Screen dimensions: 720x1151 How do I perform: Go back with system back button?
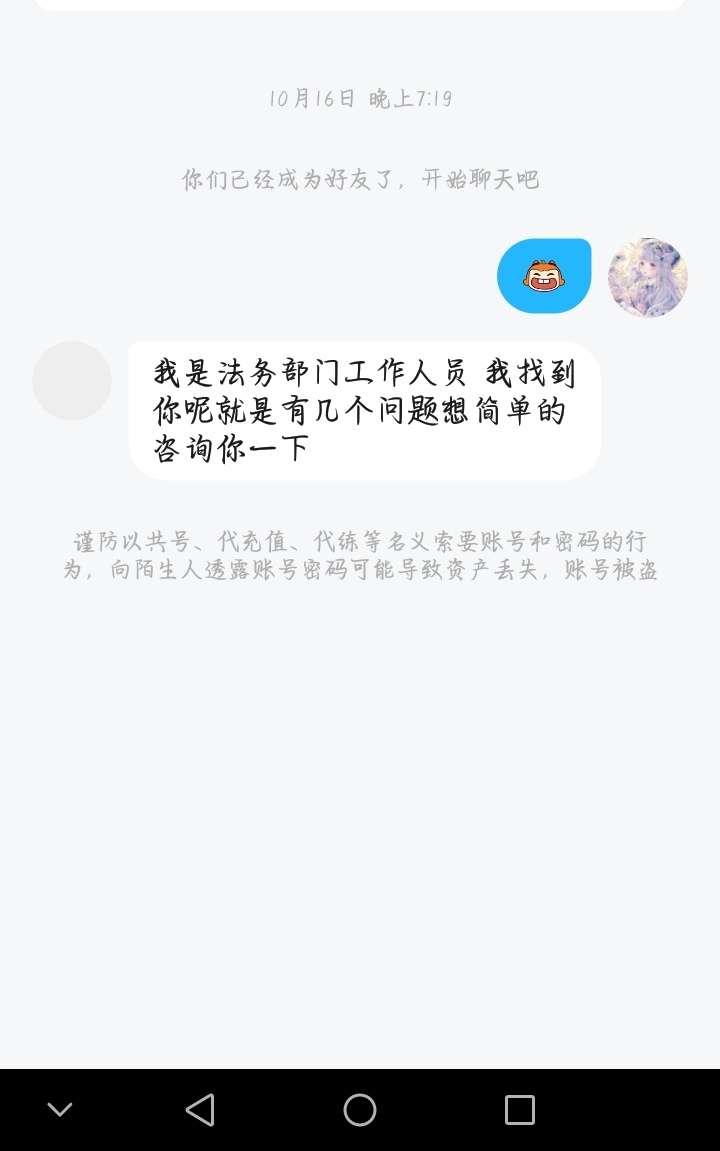(x=200, y=1109)
